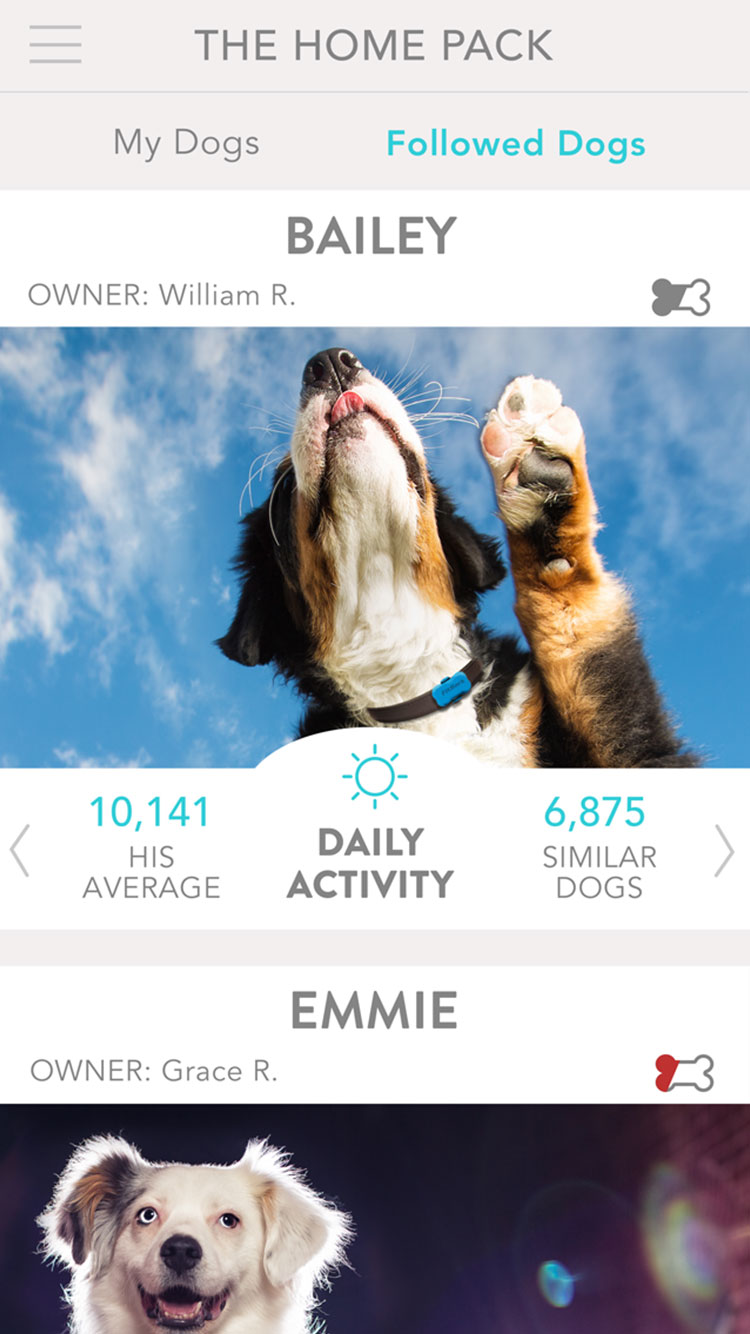
Task: Open the hamburger drawer menu
Action: [55, 45]
